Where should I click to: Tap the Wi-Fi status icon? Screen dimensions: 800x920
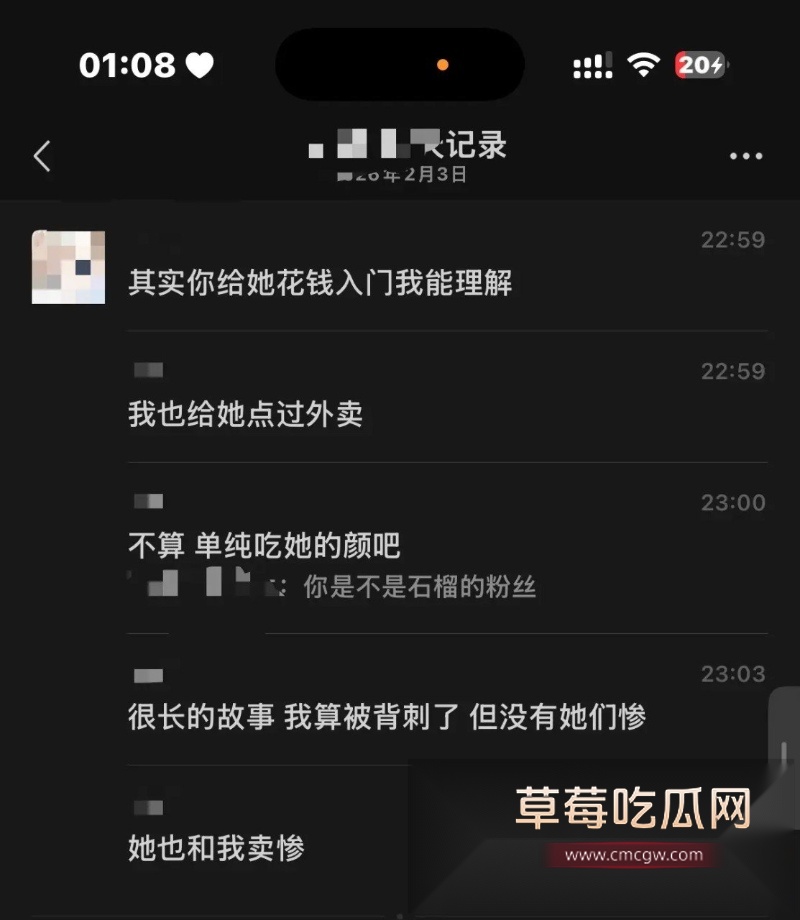644,64
